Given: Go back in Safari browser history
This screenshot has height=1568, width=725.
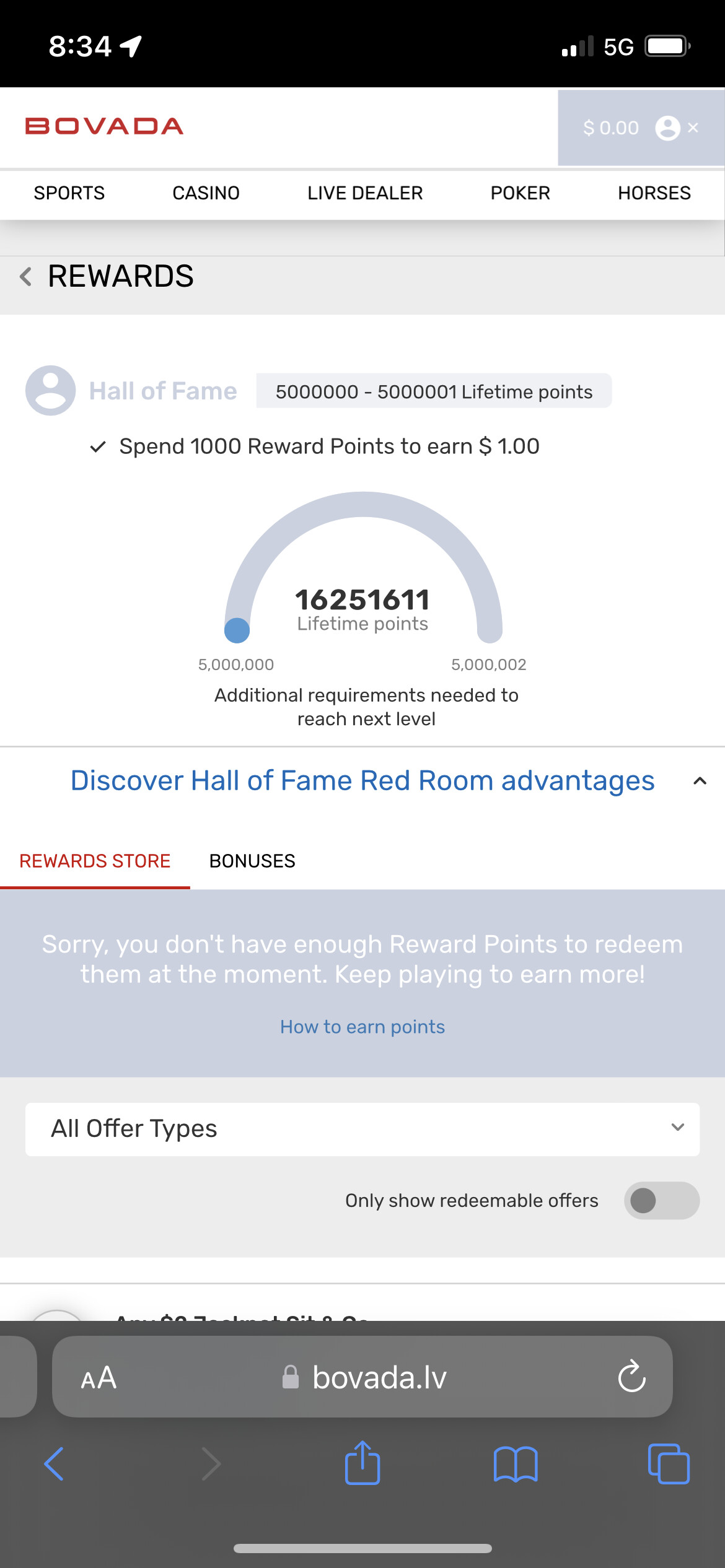Looking at the screenshot, I should pyautogui.click(x=54, y=1464).
